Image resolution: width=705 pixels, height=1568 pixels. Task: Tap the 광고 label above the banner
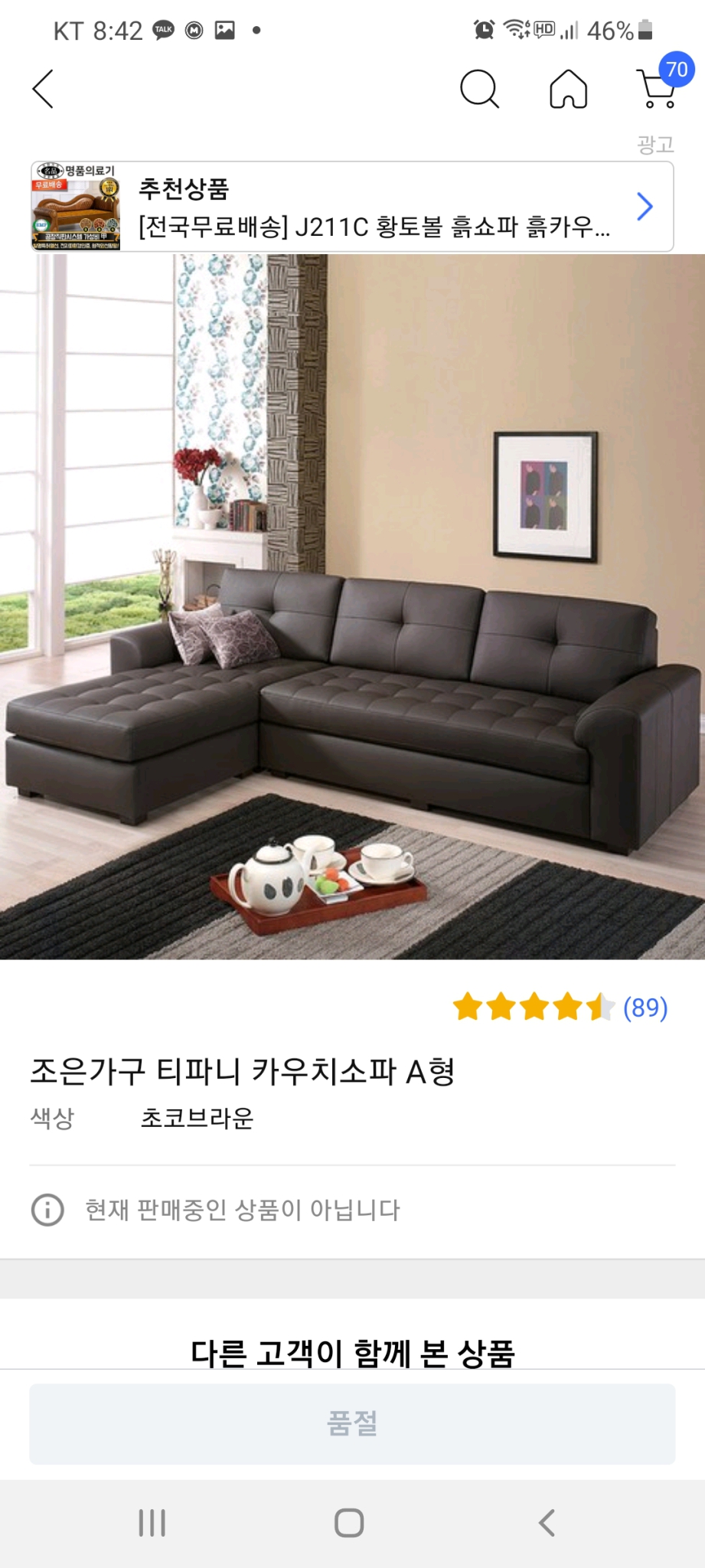[654, 142]
